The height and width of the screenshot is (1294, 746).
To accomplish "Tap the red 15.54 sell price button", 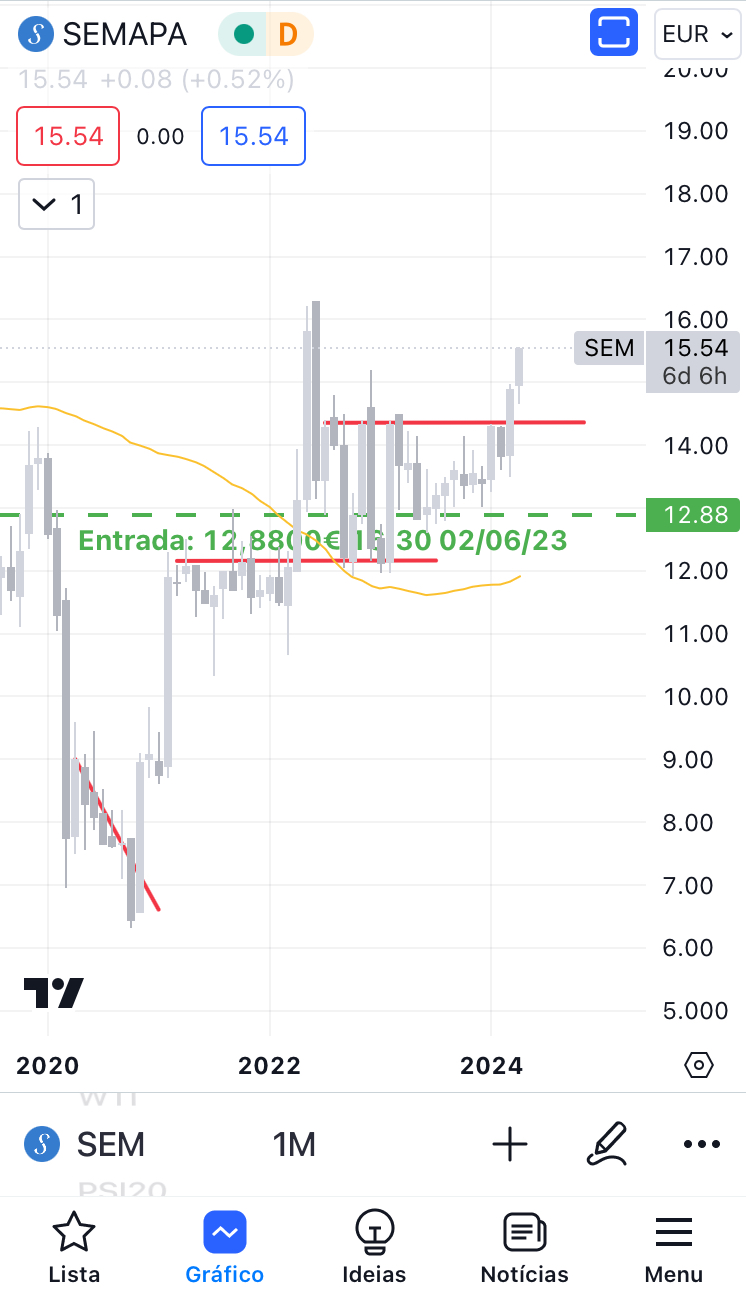I will 68,136.
